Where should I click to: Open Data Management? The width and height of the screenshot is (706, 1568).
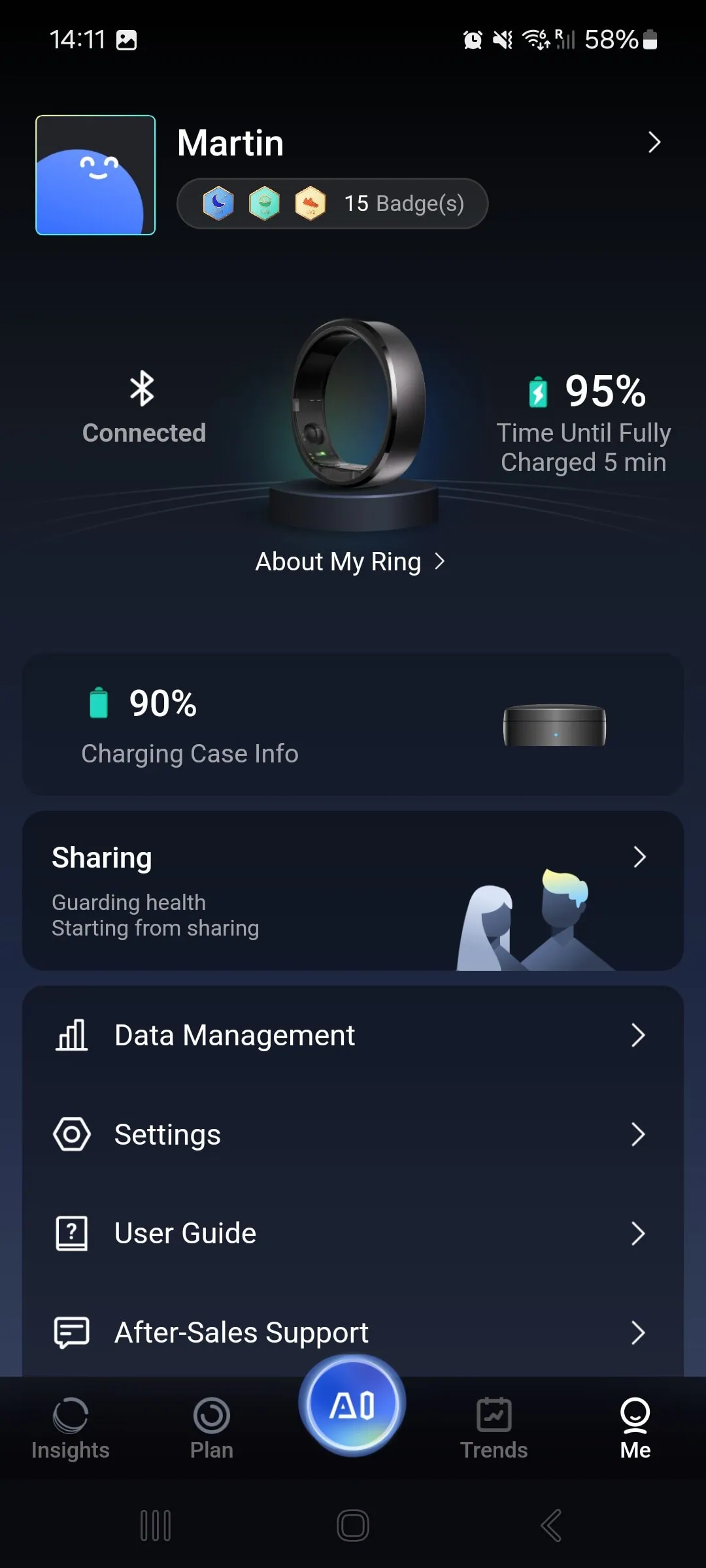pyautogui.click(x=353, y=1036)
